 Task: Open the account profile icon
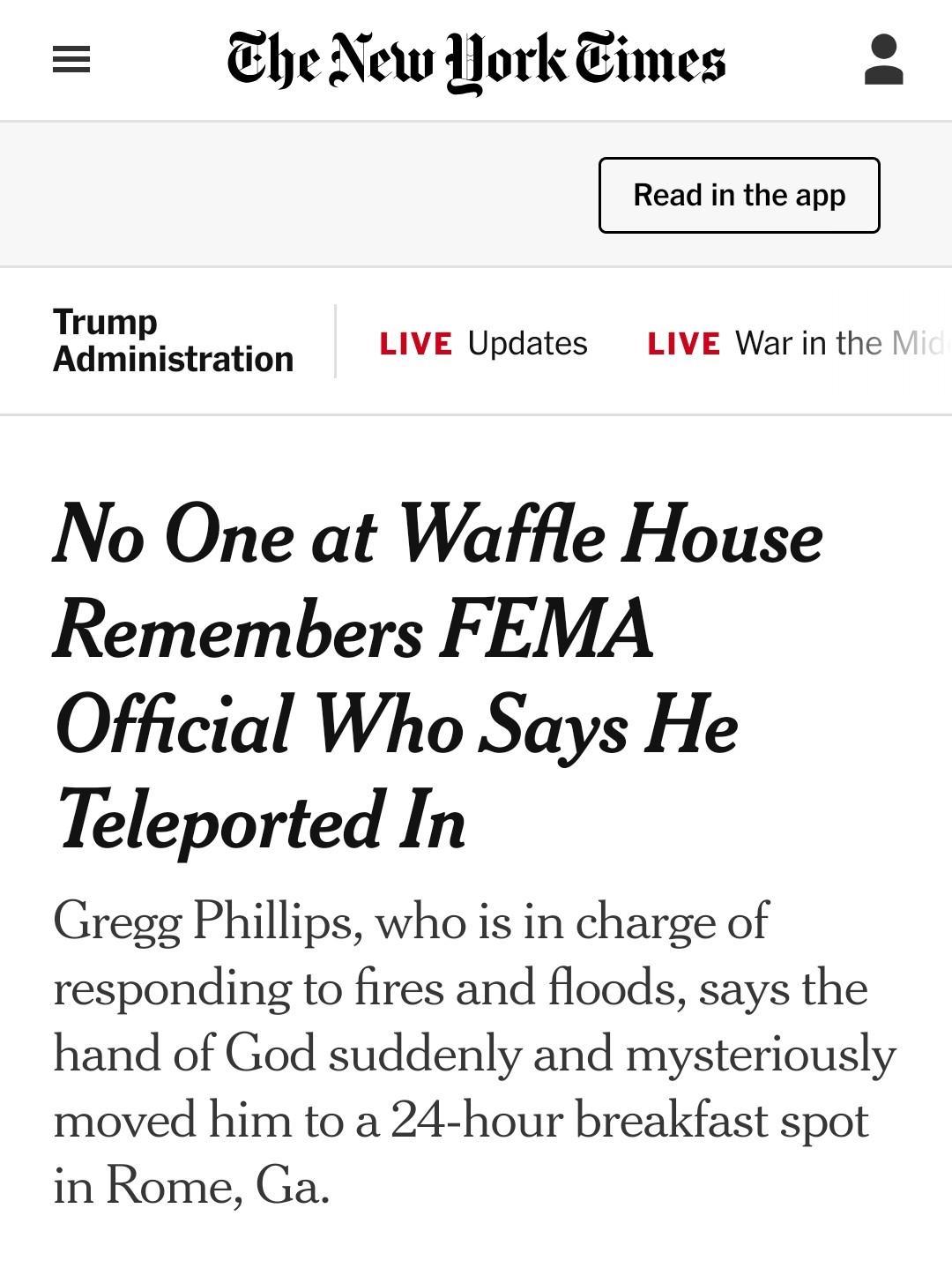point(883,60)
